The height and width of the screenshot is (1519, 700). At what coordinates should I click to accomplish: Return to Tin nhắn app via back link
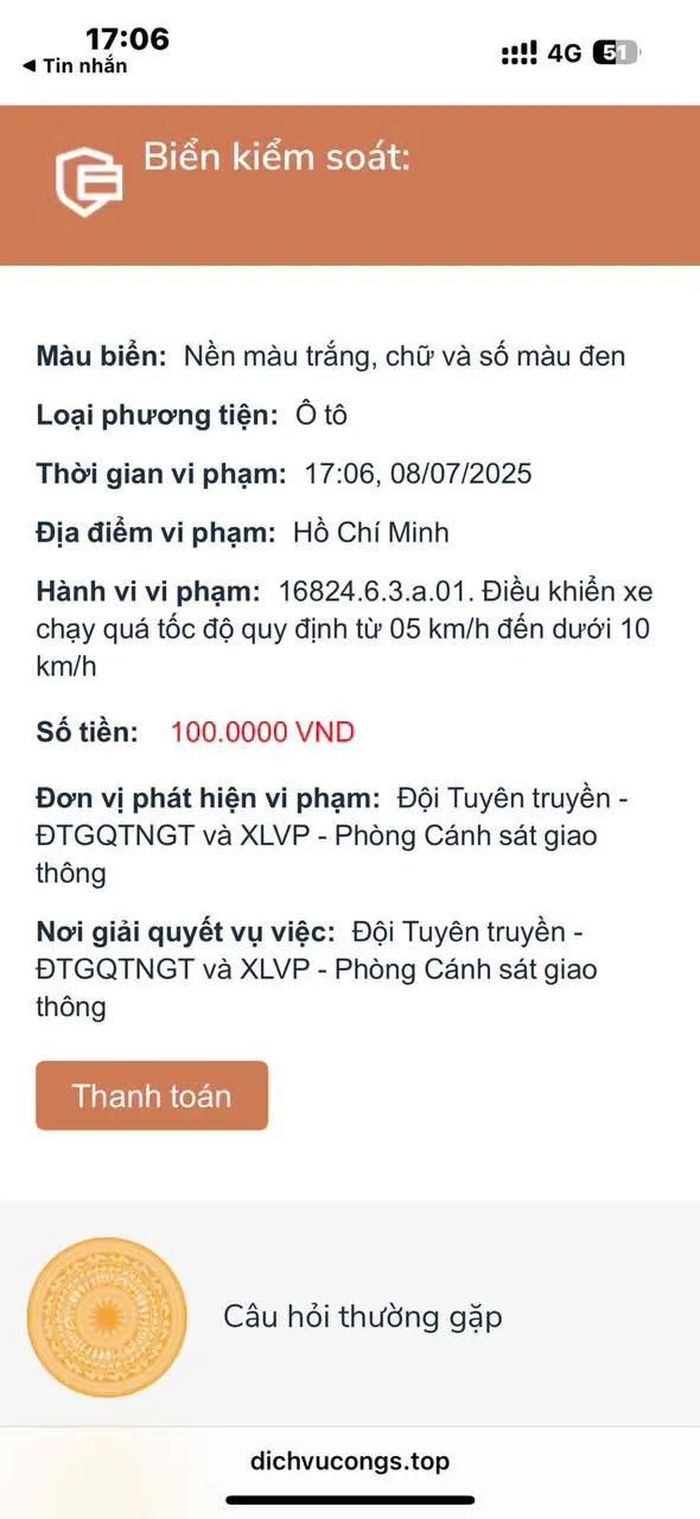(x=75, y=66)
